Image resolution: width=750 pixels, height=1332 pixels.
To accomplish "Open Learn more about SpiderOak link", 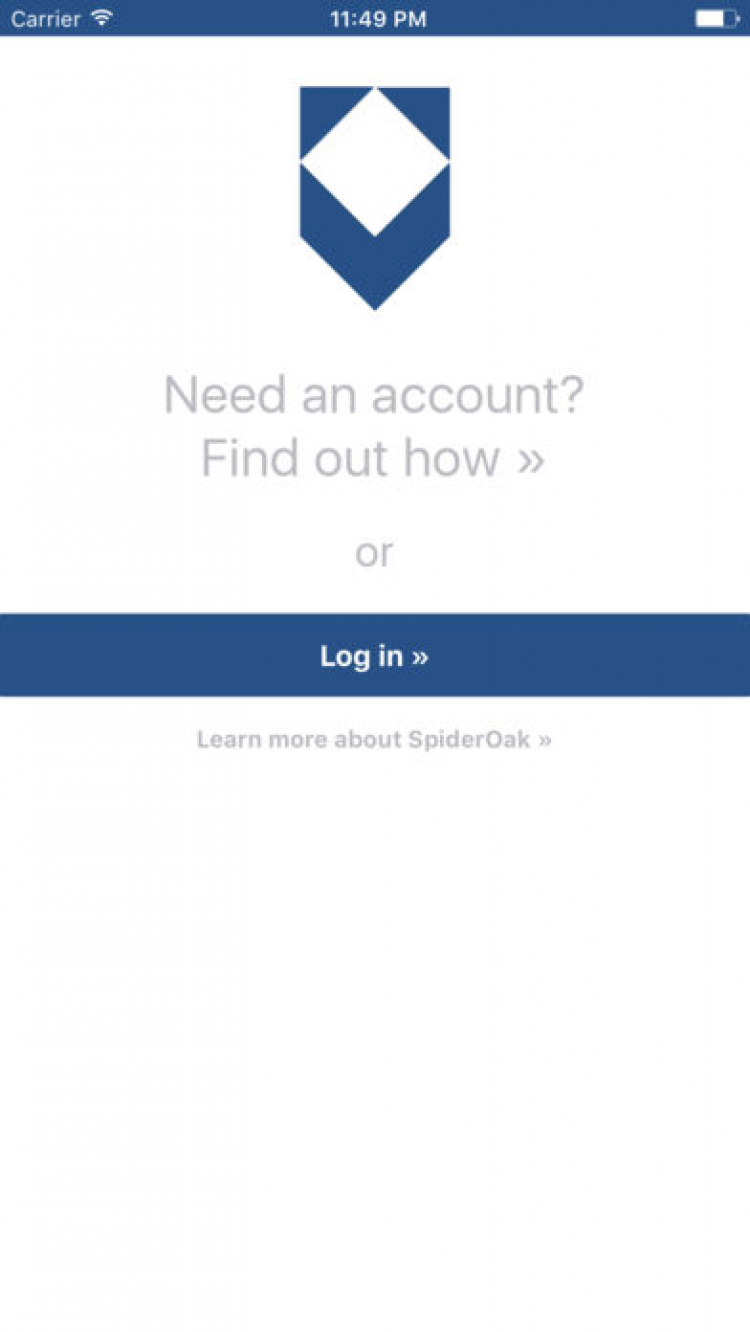I will point(374,740).
